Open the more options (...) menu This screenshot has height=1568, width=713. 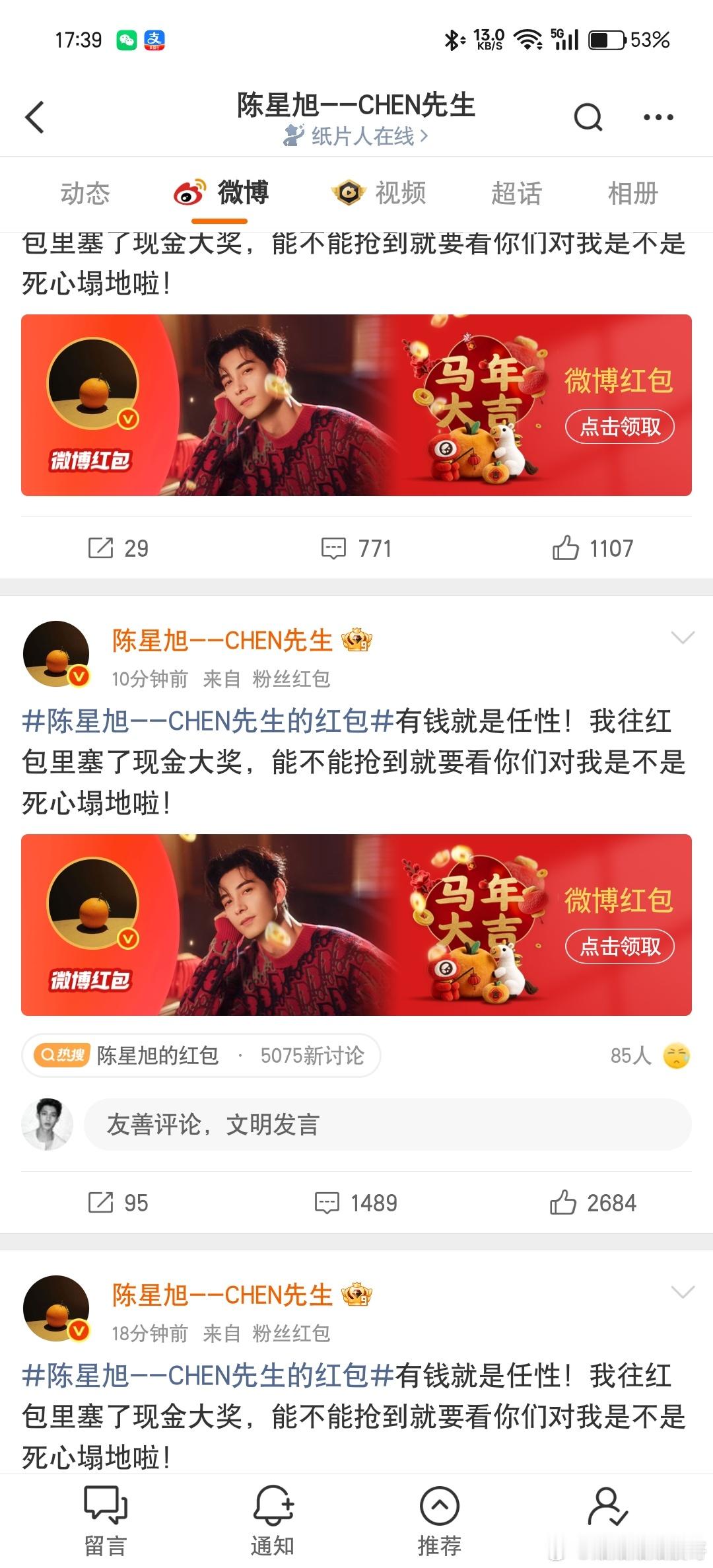coord(657,116)
